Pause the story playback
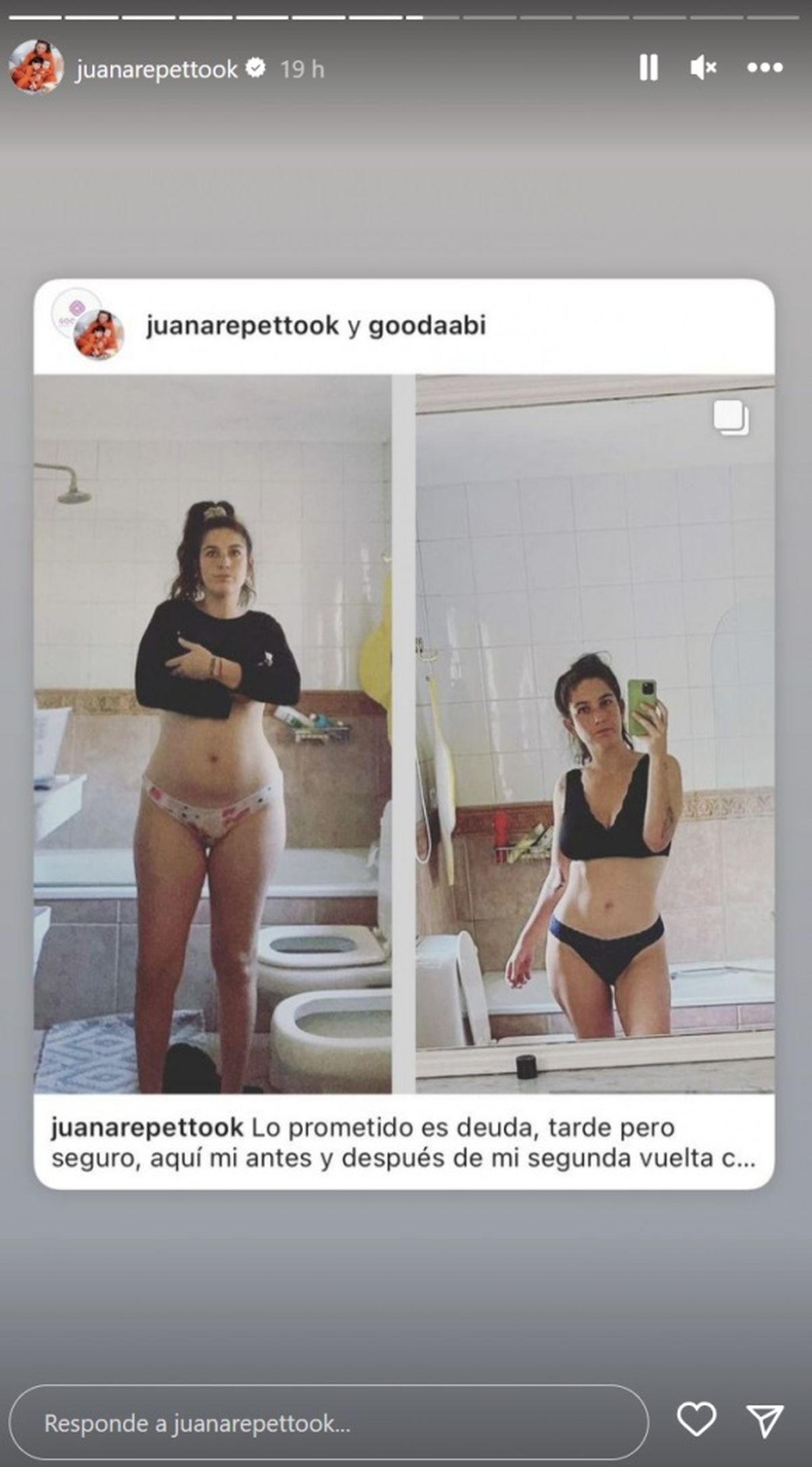Image resolution: width=812 pixels, height=1467 pixels. tap(648, 68)
